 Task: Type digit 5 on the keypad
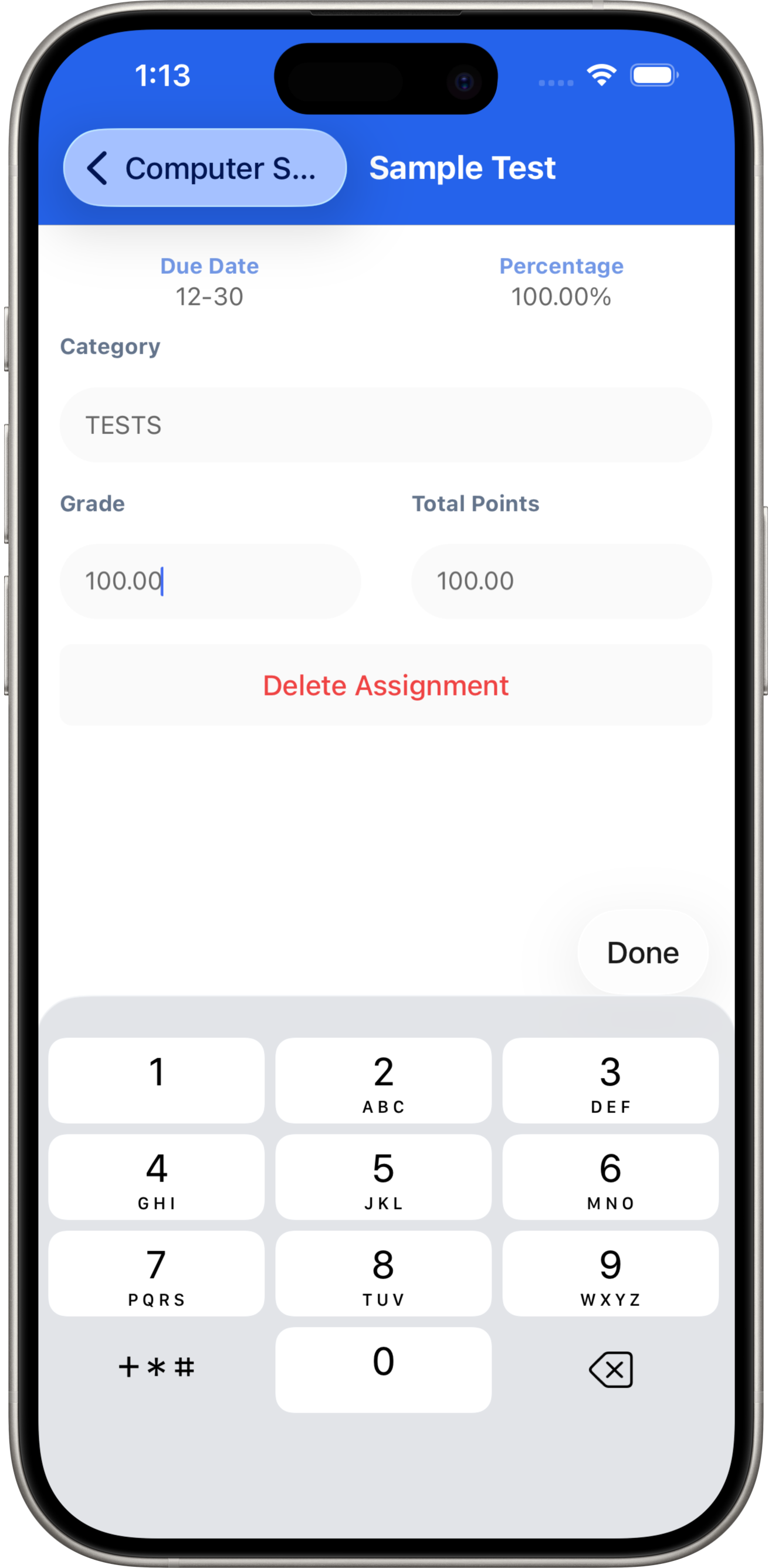point(383,1177)
